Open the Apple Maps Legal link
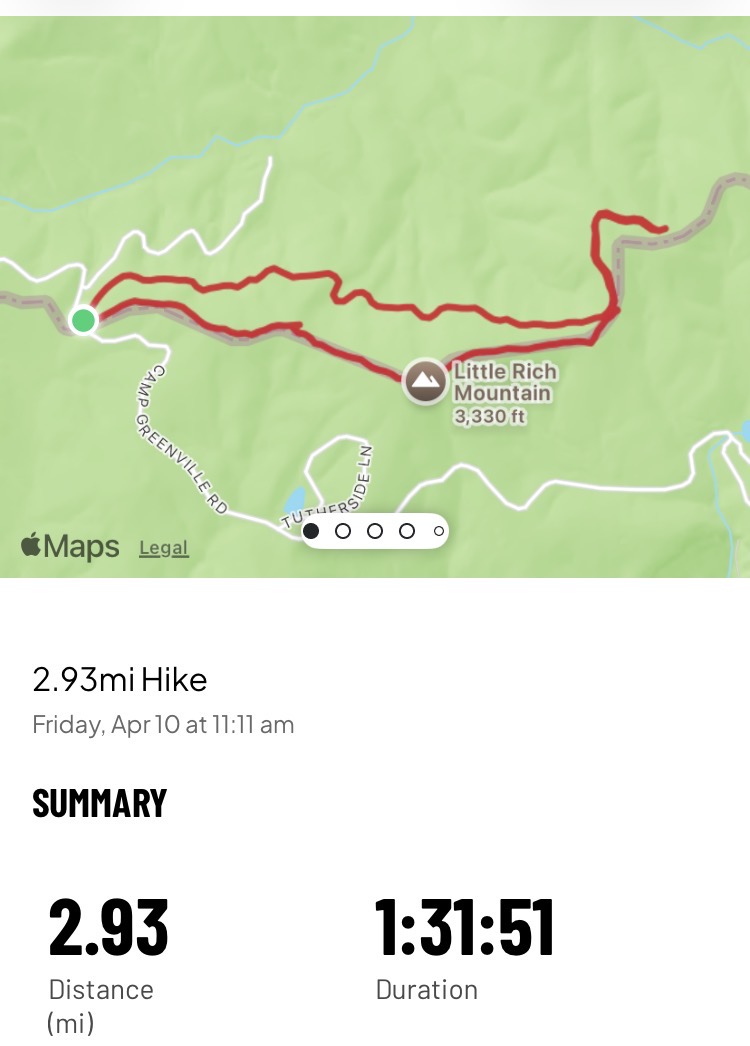750x1046 pixels. point(164,548)
